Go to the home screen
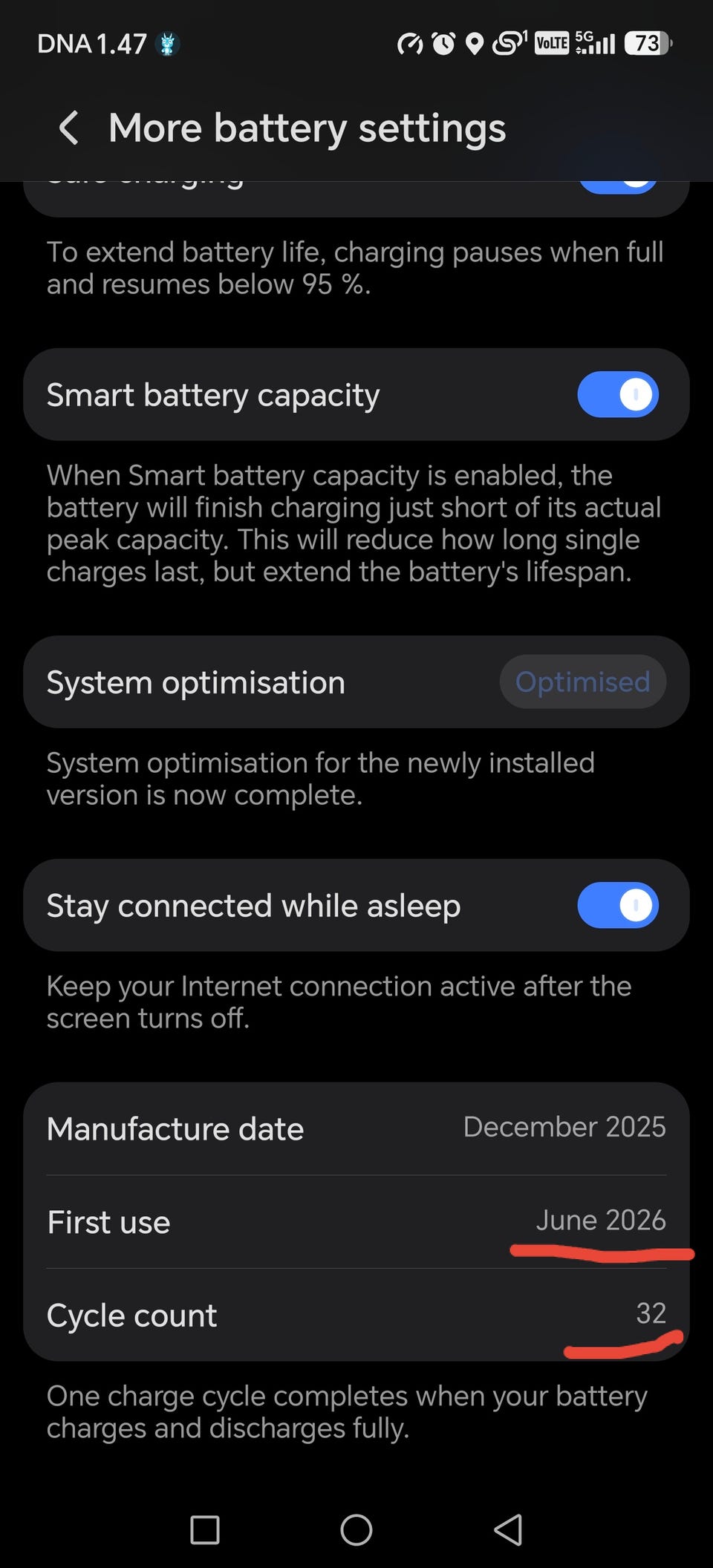The width and height of the screenshot is (713, 1568). [x=356, y=1529]
